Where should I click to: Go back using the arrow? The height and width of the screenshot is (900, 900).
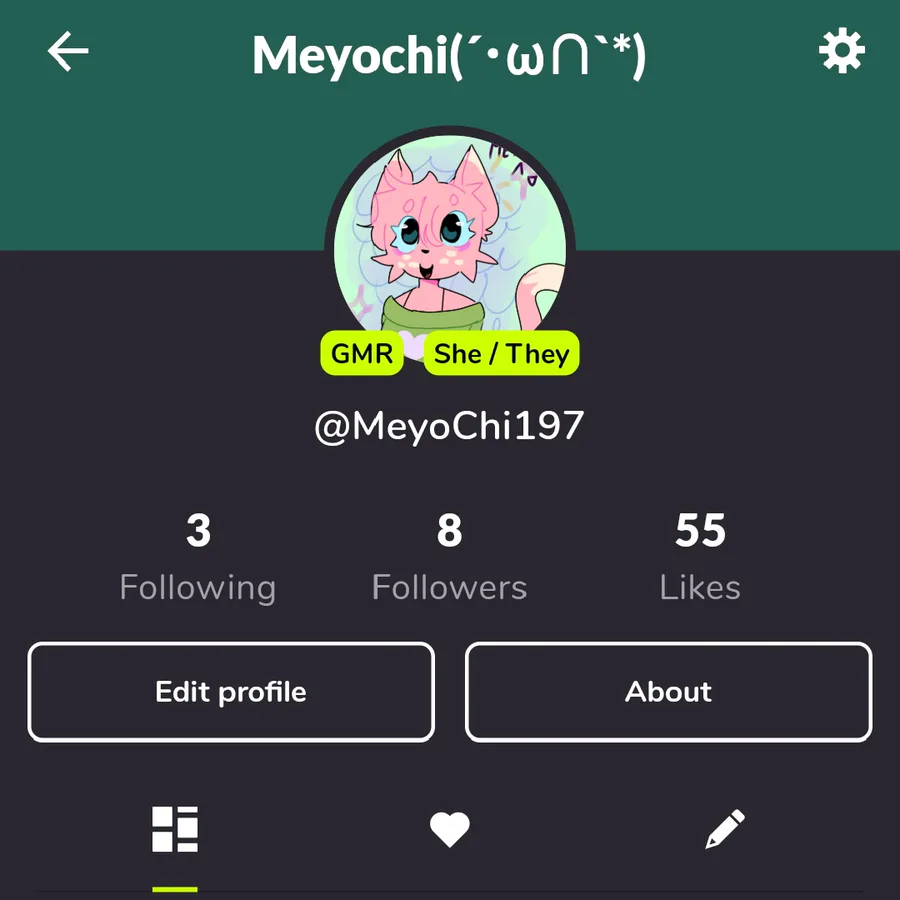pyautogui.click(x=68, y=53)
